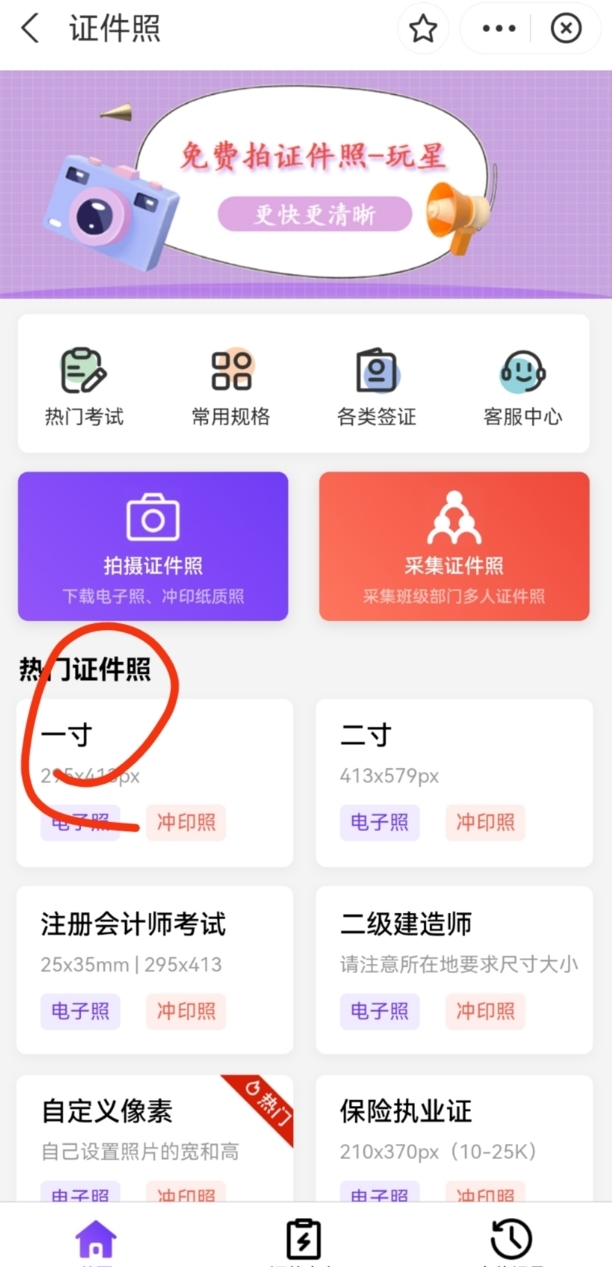Close the mini program

click(x=566, y=29)
